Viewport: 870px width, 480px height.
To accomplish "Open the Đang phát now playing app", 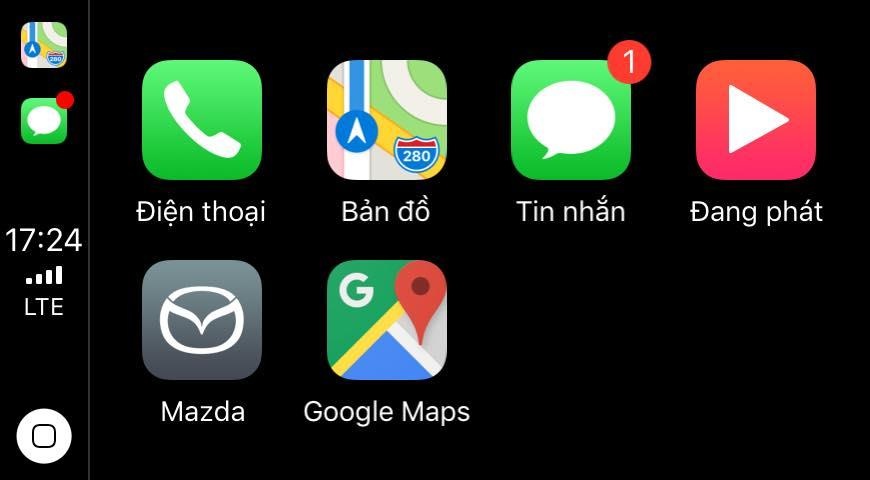I will 755,120.
